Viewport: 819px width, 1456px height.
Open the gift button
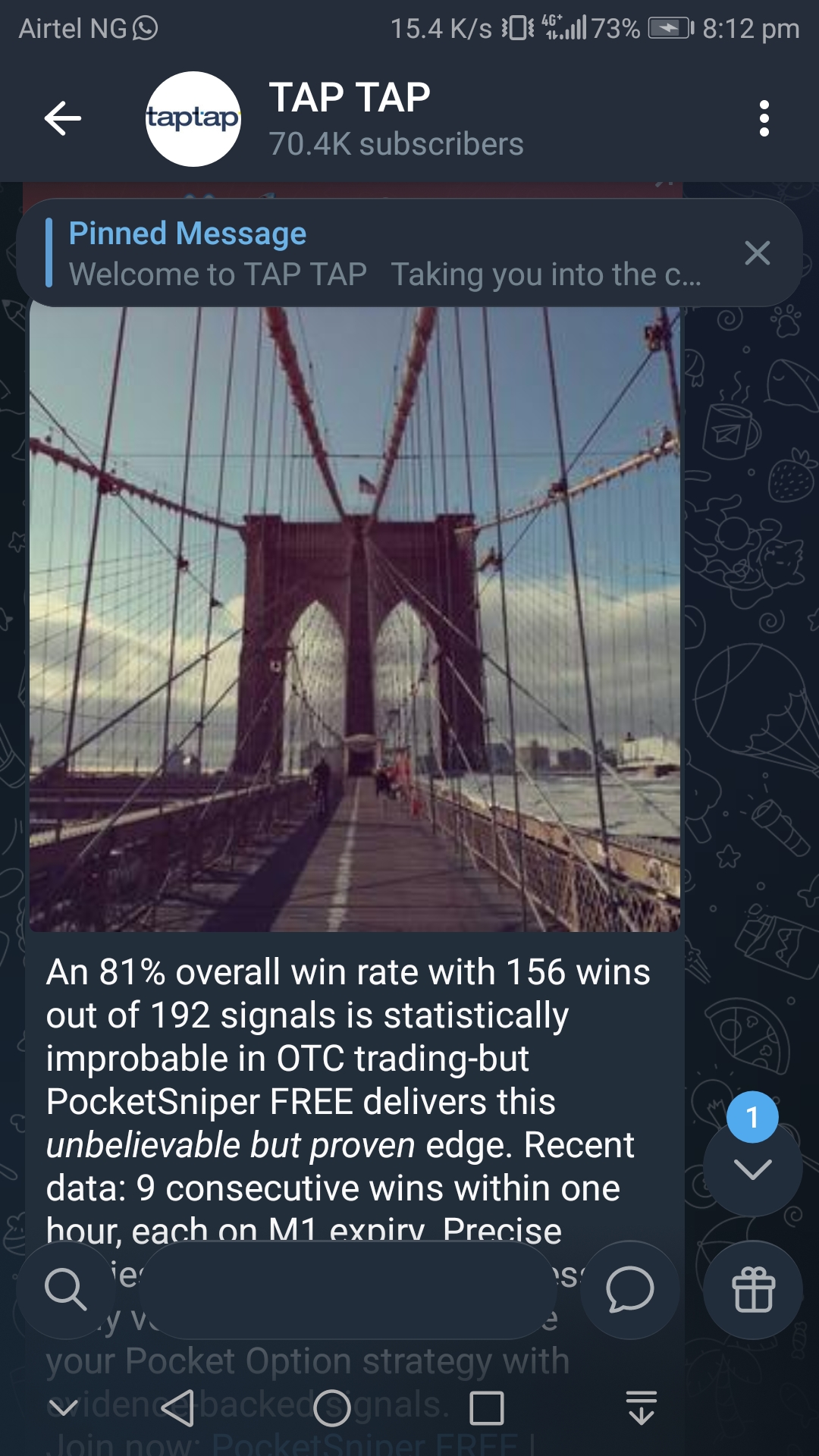click(x=752, y=1289)
